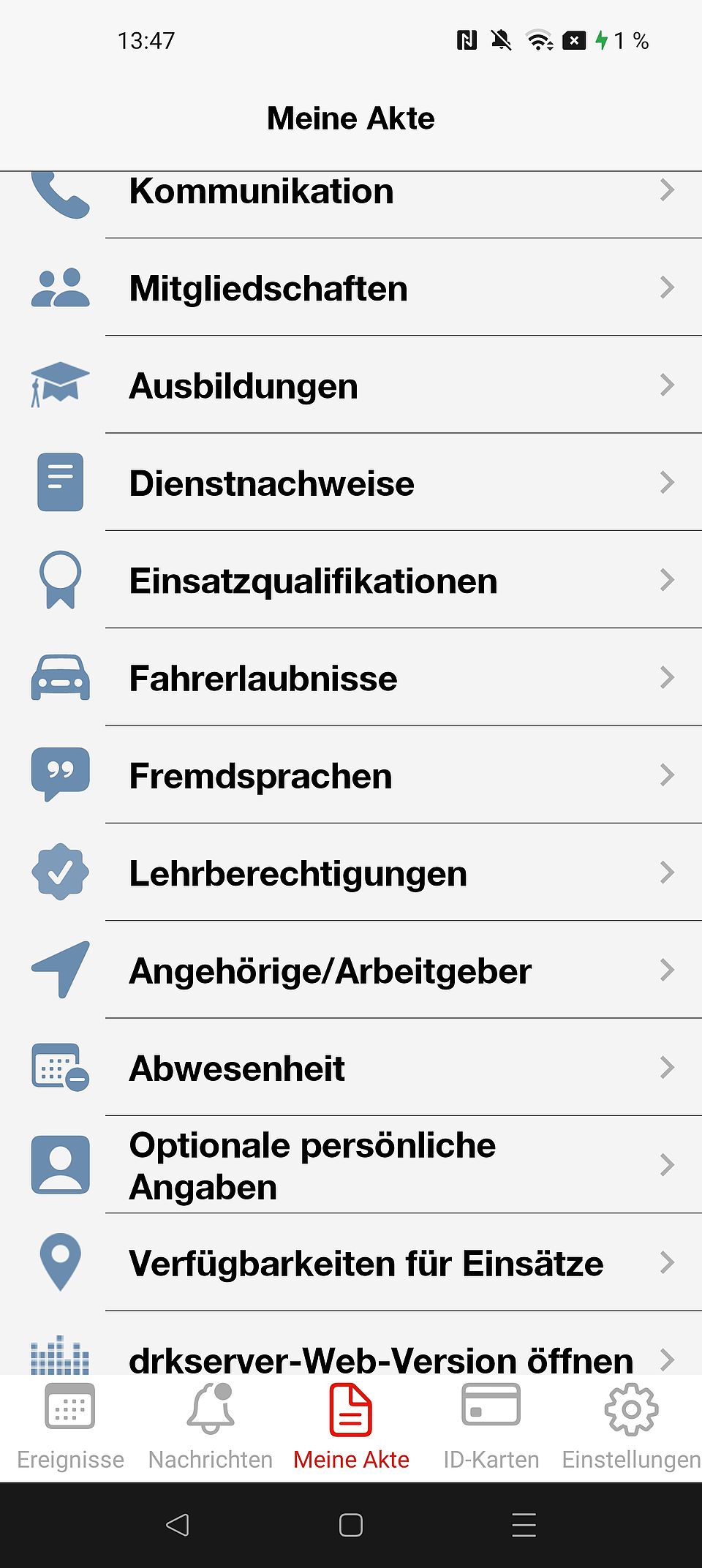The image size is (702, 1568).
Task: Open the Kommunikation section
Action: coord(351,193)
